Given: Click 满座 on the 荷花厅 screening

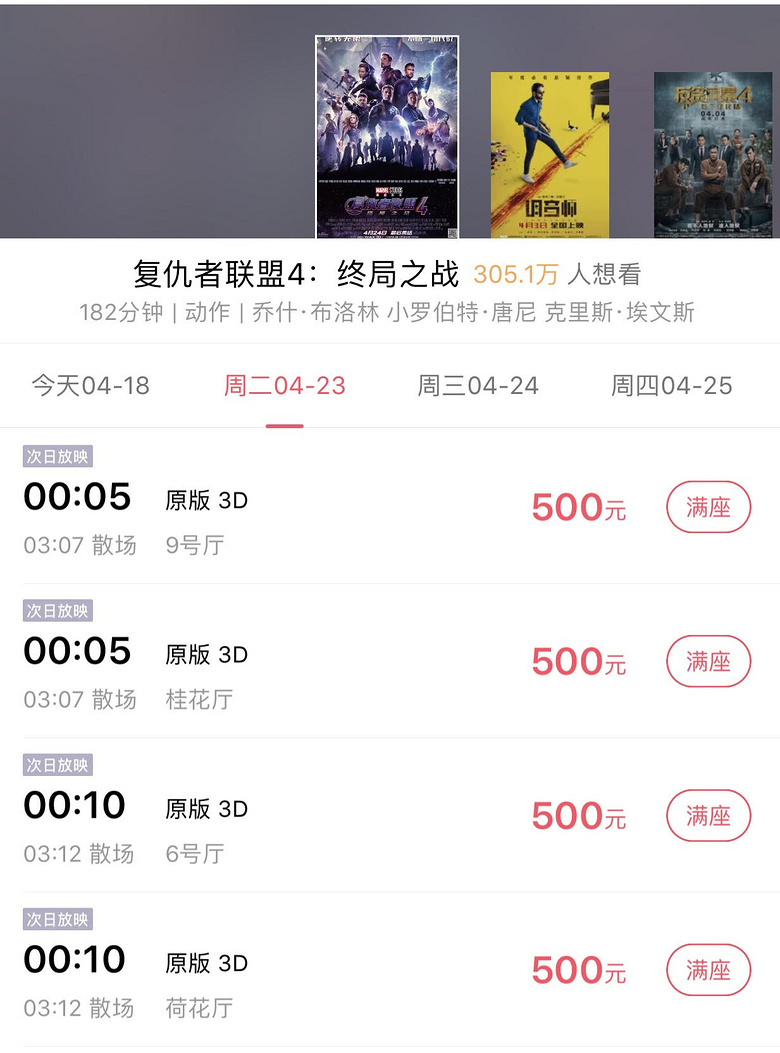Looking at the screenshot, I should (708, 970).
